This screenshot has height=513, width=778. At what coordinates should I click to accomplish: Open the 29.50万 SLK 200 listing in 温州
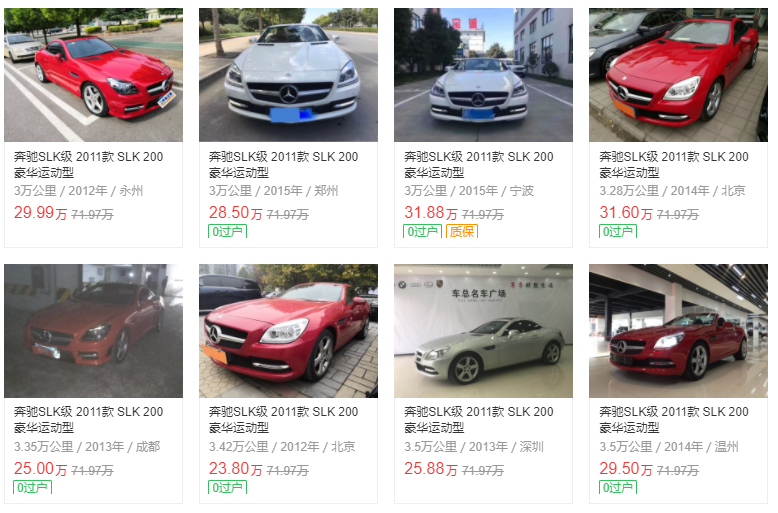(678, 331)
